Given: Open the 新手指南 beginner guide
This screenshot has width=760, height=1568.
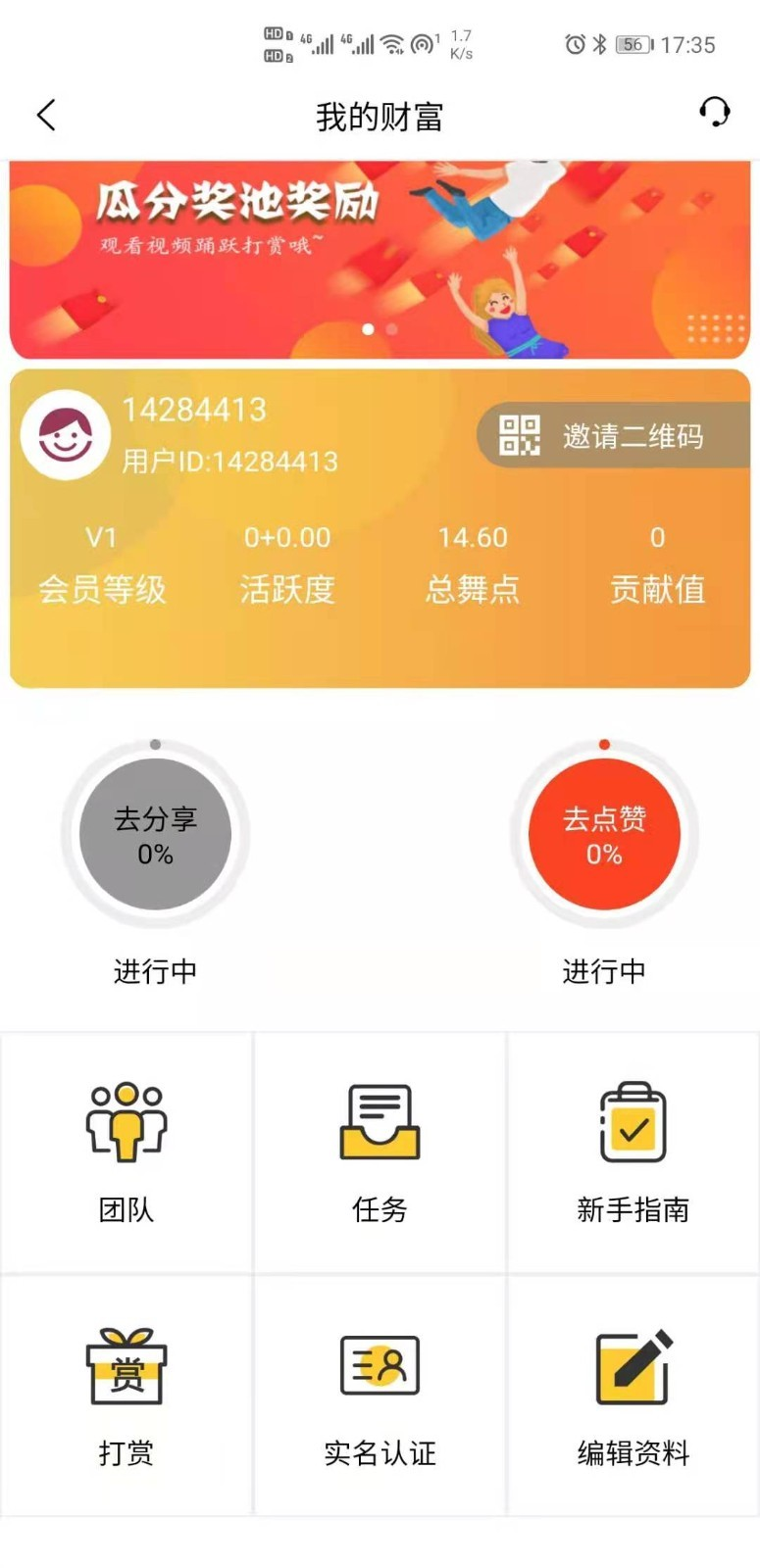Looking at the screenshot, I should (x=633, y=1151).
